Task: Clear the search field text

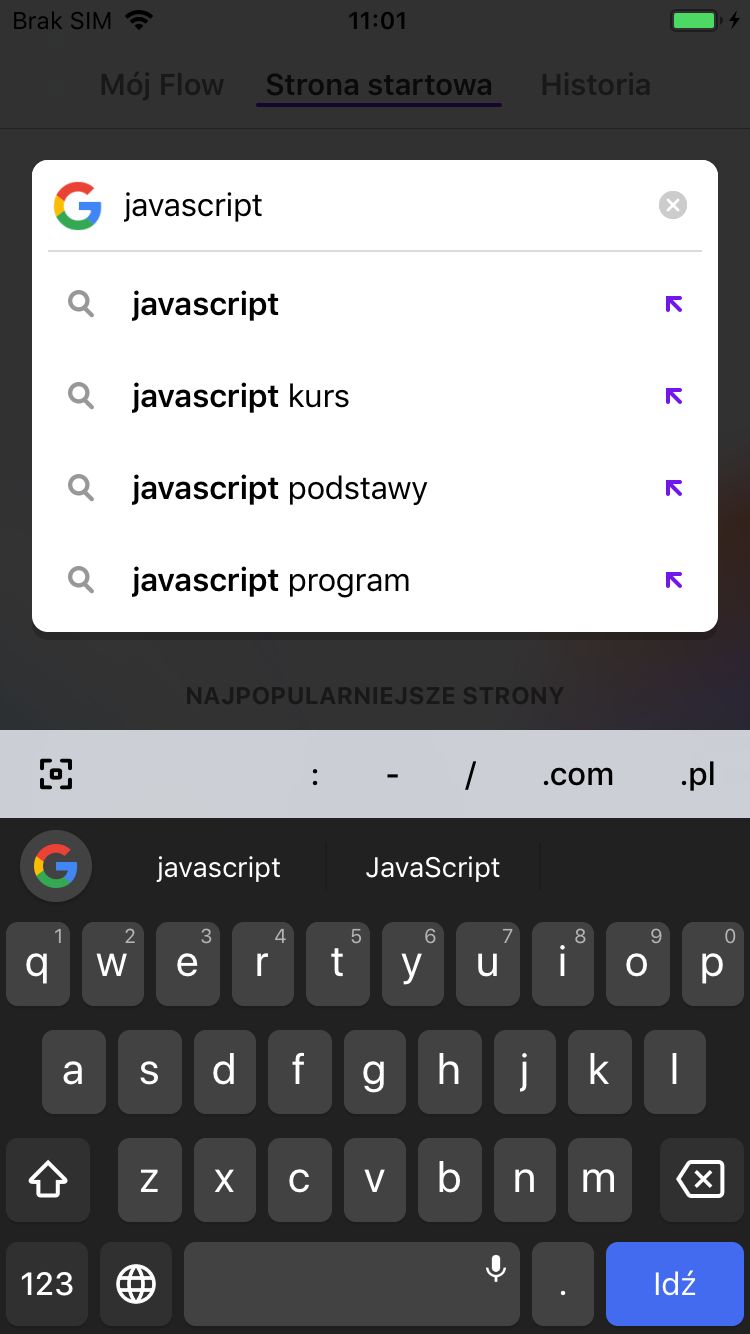Action: (x=673, y=205)
